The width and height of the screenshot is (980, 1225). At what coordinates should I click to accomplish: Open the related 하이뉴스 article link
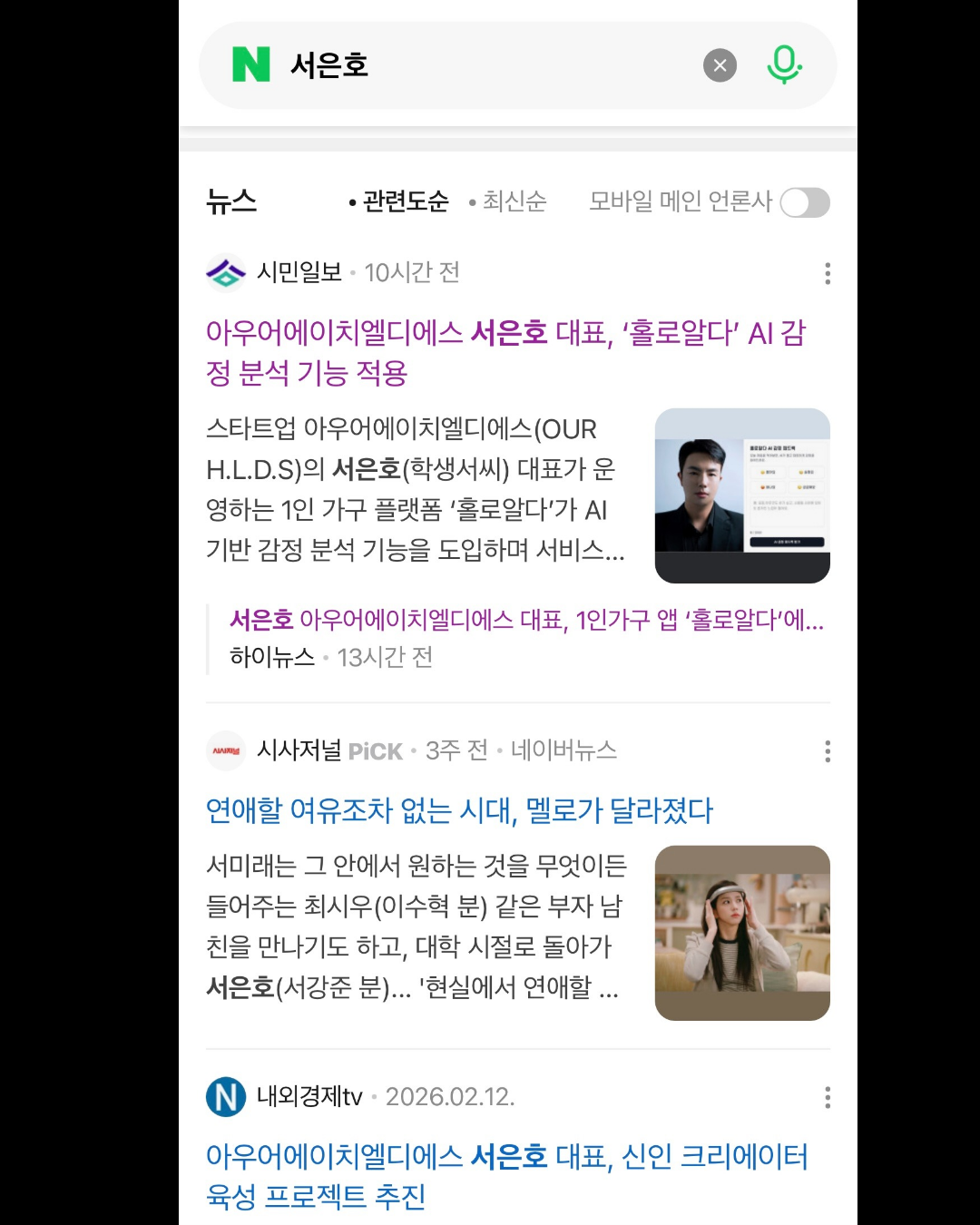coord(526,621)
